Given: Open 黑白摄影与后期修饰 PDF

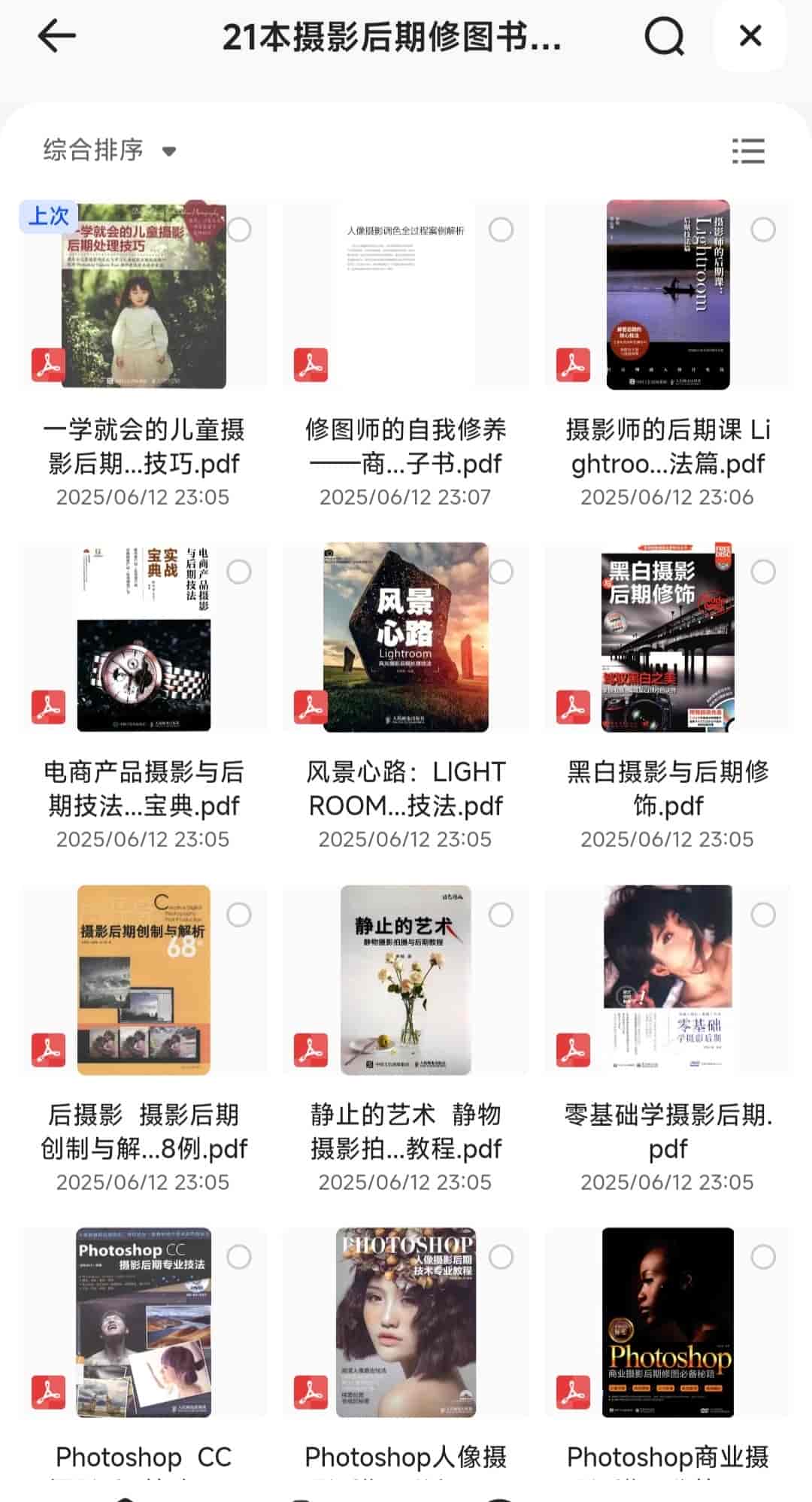Looking at the screenshot, I should click(668, 638).
